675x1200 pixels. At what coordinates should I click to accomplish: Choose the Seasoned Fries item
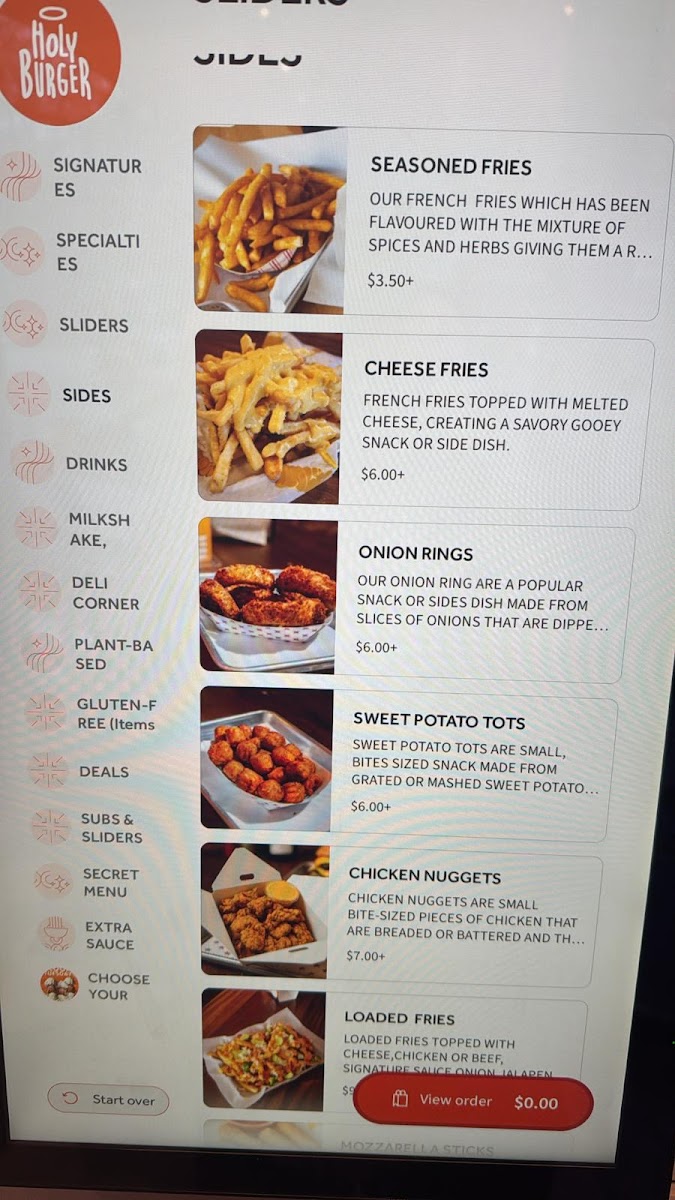(x=432, y=222)
